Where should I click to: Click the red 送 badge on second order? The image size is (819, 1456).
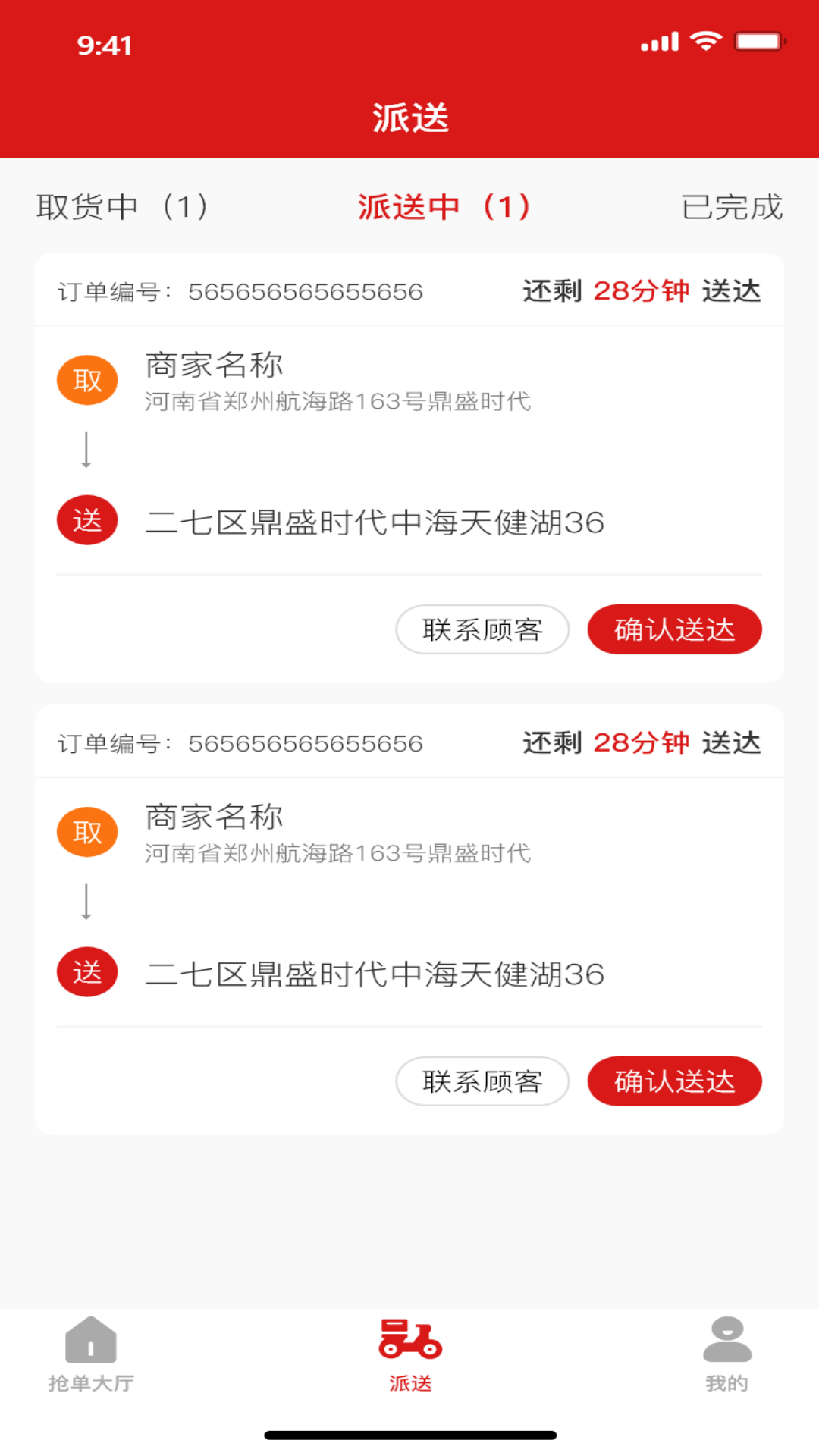(x=86, y=971)
